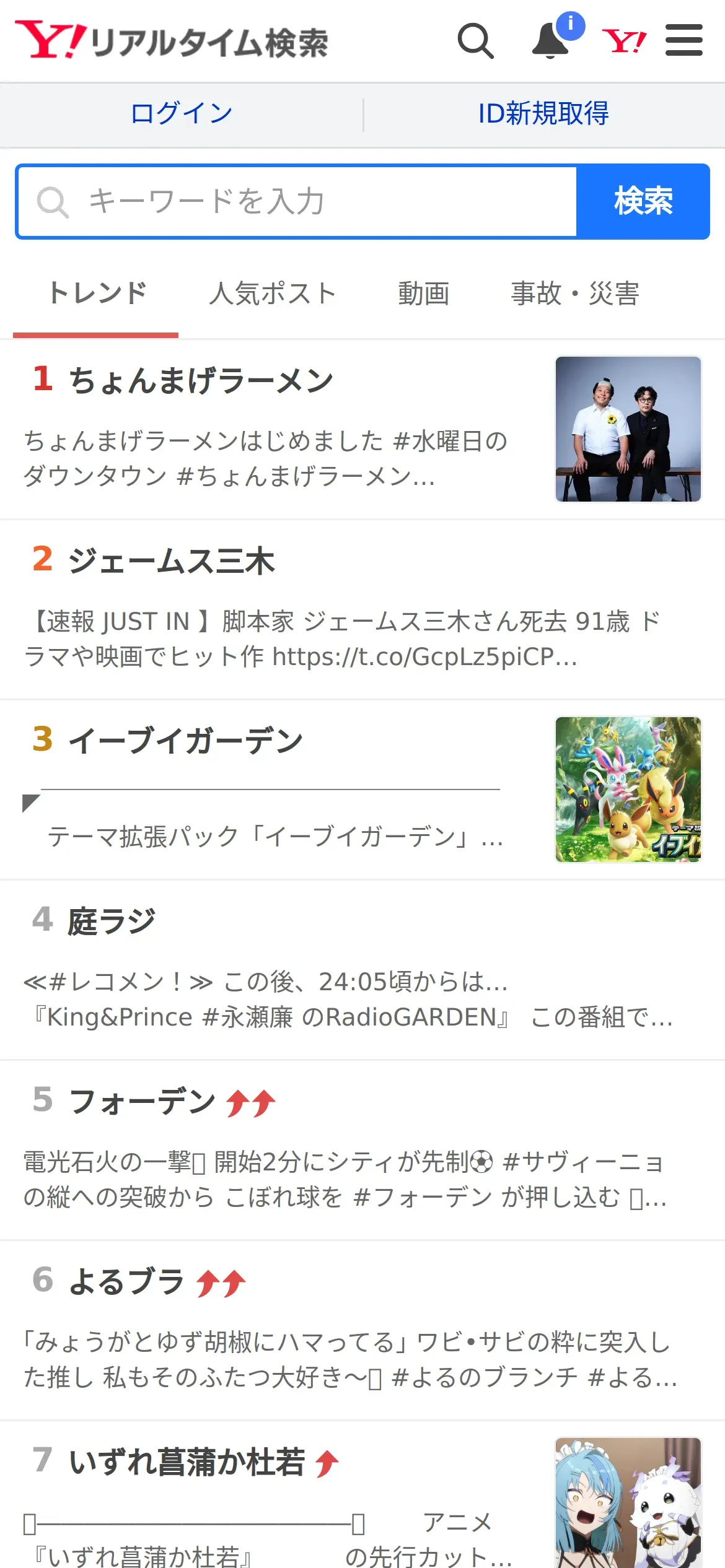Image resolution: width=725 pixels, height=1568 pixels.
Task: Tap the Yahoo! リアルタイム検索 logo
Action: pos(172,41)
